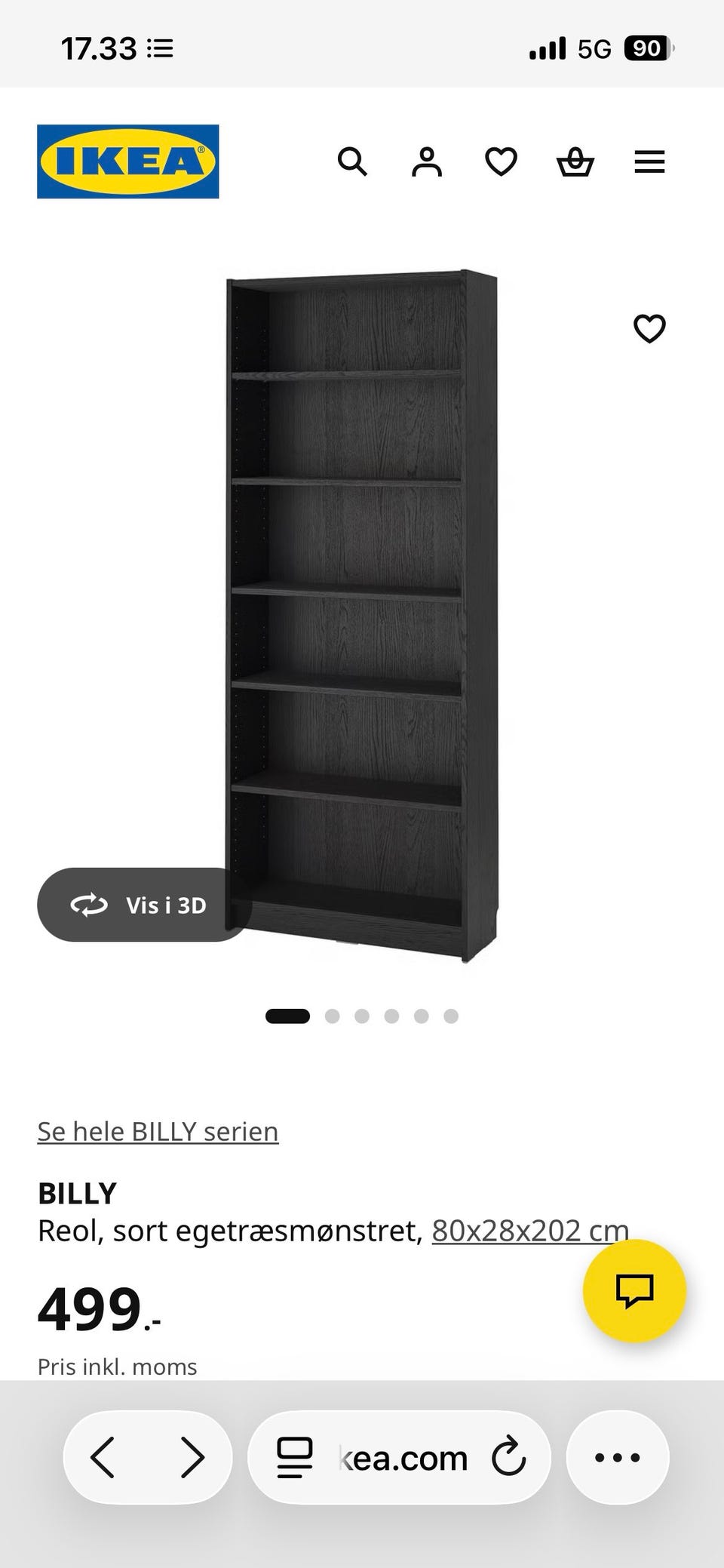Open the search icon
The width and height of the screenshot is (724, 1568).
click(353, 161)
